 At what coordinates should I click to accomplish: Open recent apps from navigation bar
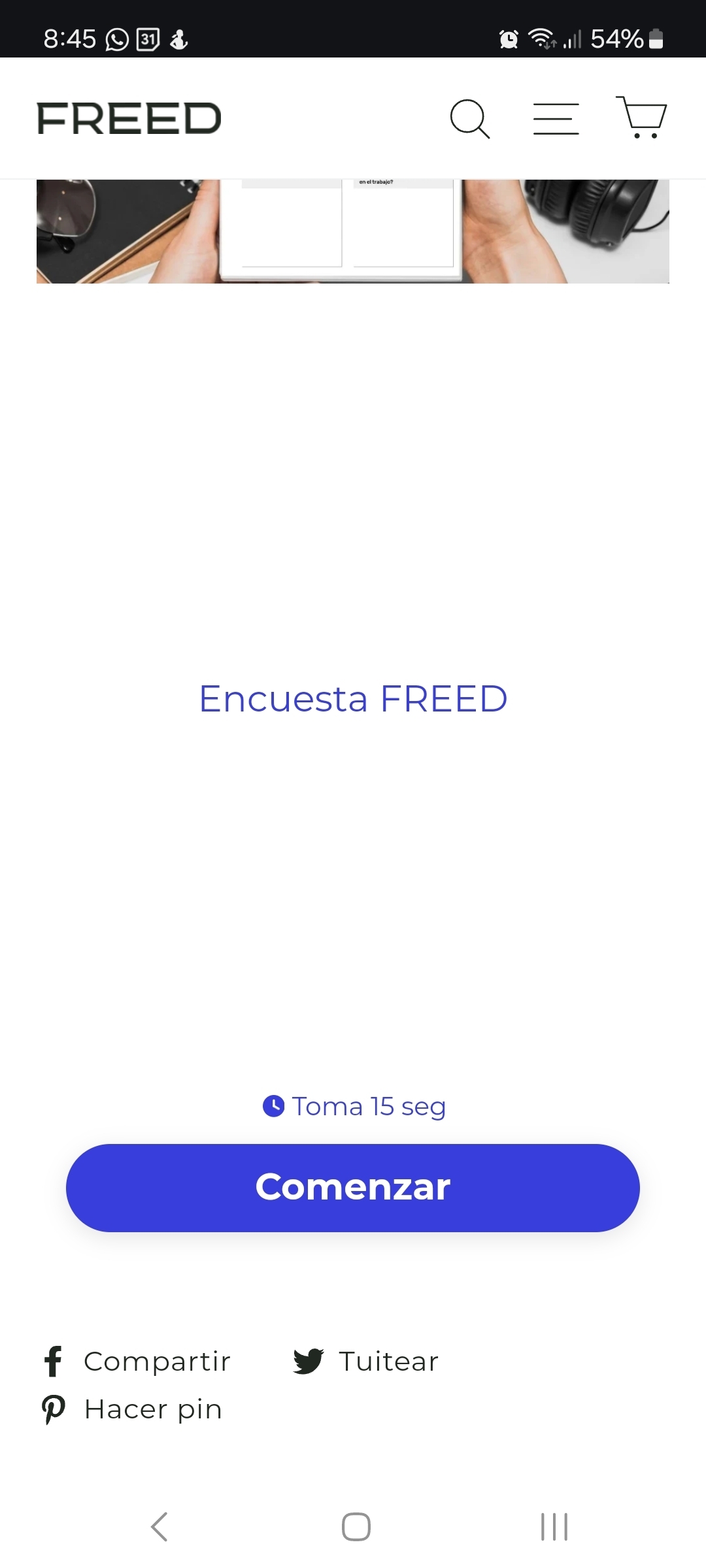click(554, 1527)
